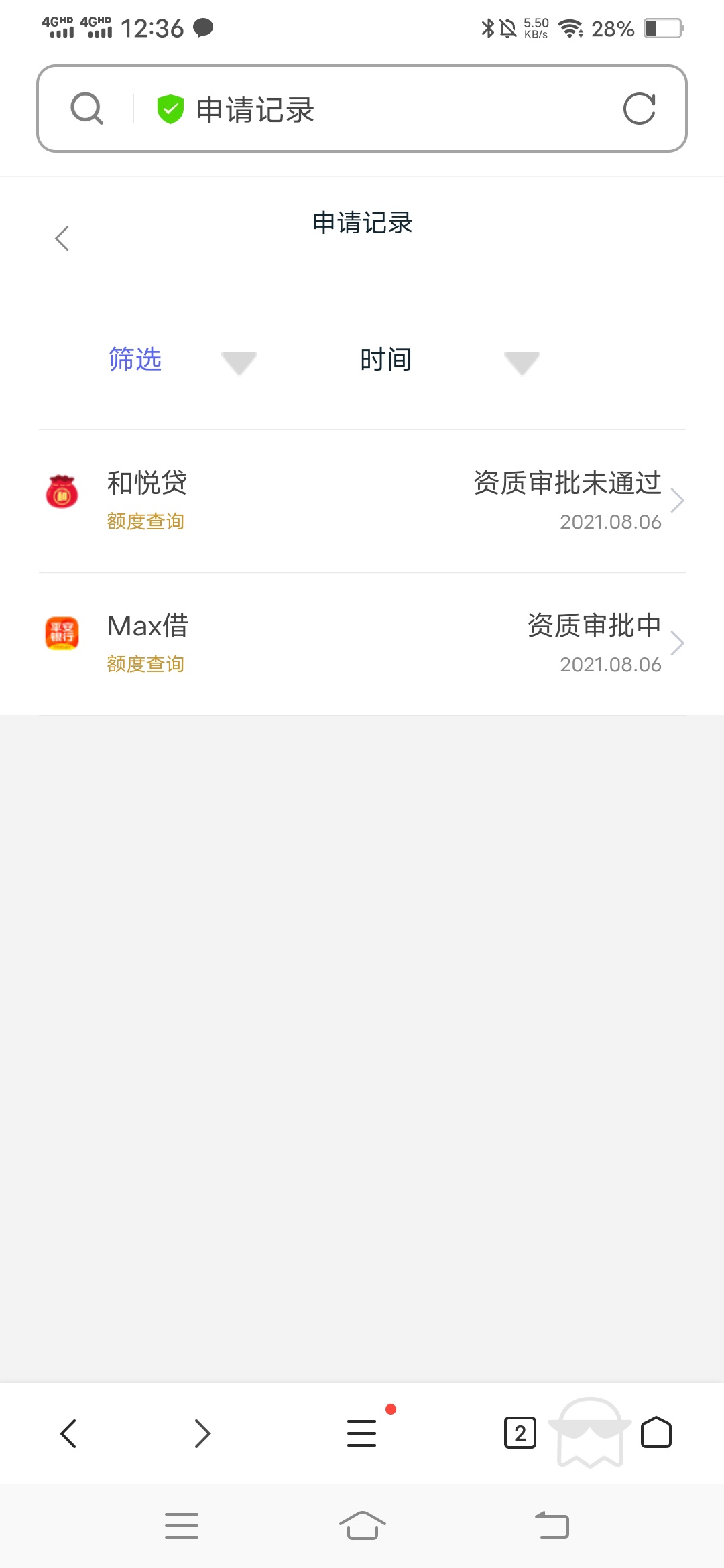Open the Max借 application record
Screen dimensions: 724x1568
[x=362, y=644]
